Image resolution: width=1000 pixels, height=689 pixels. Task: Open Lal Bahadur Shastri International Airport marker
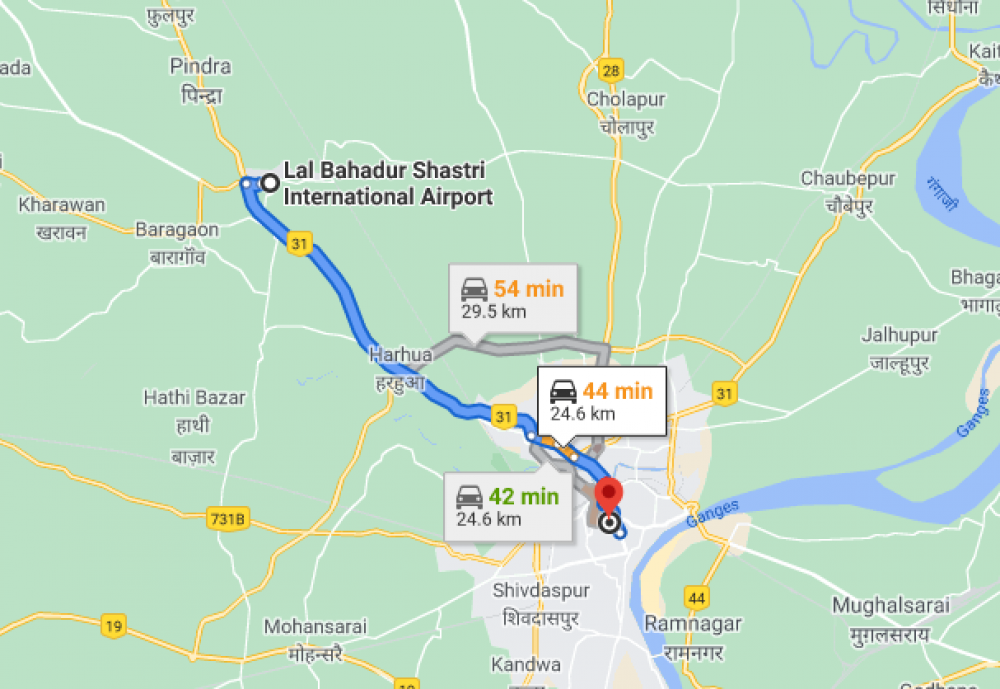coord(269,182)
